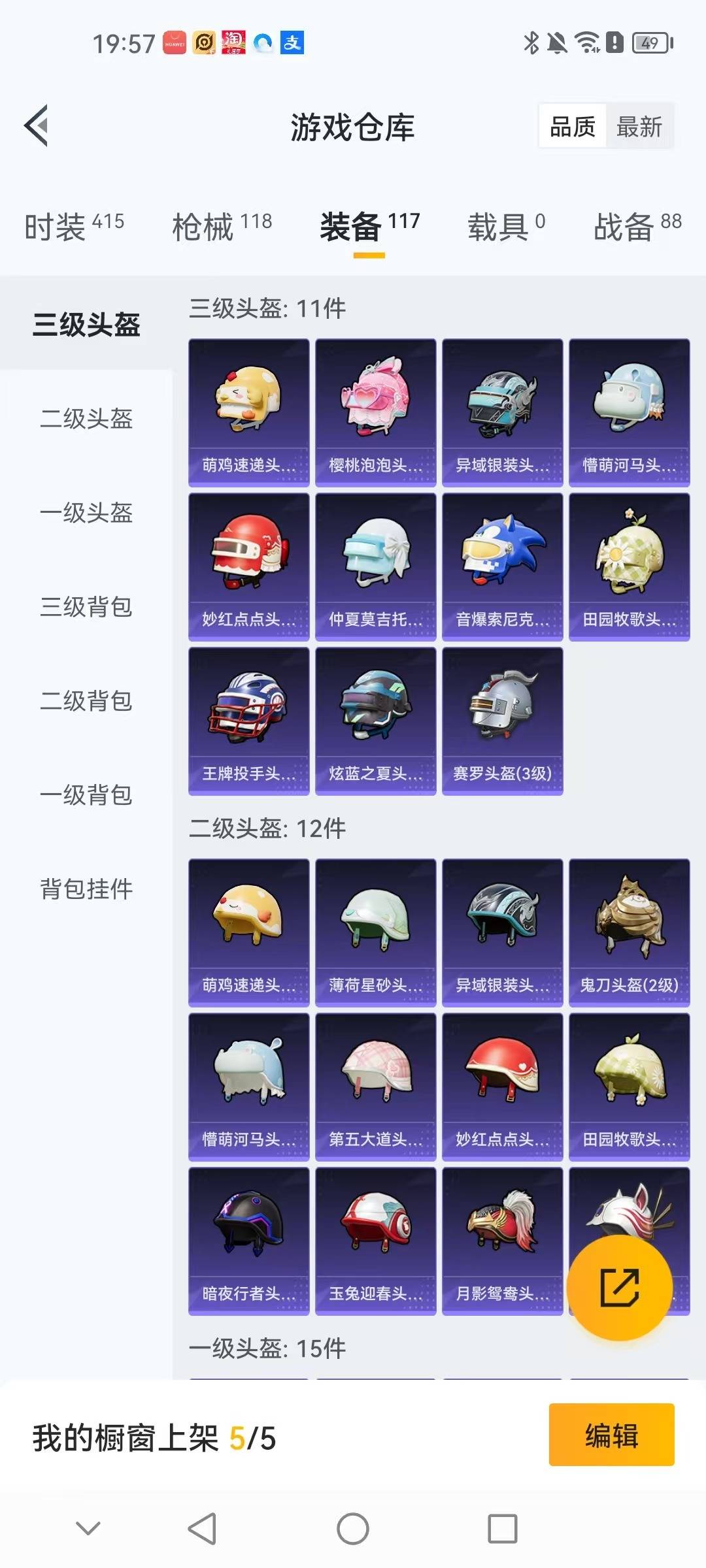Select 二级头盔 in the side menu
Image resolution: width=706 pixels, height=1568 pixels.
click(86, 418)
